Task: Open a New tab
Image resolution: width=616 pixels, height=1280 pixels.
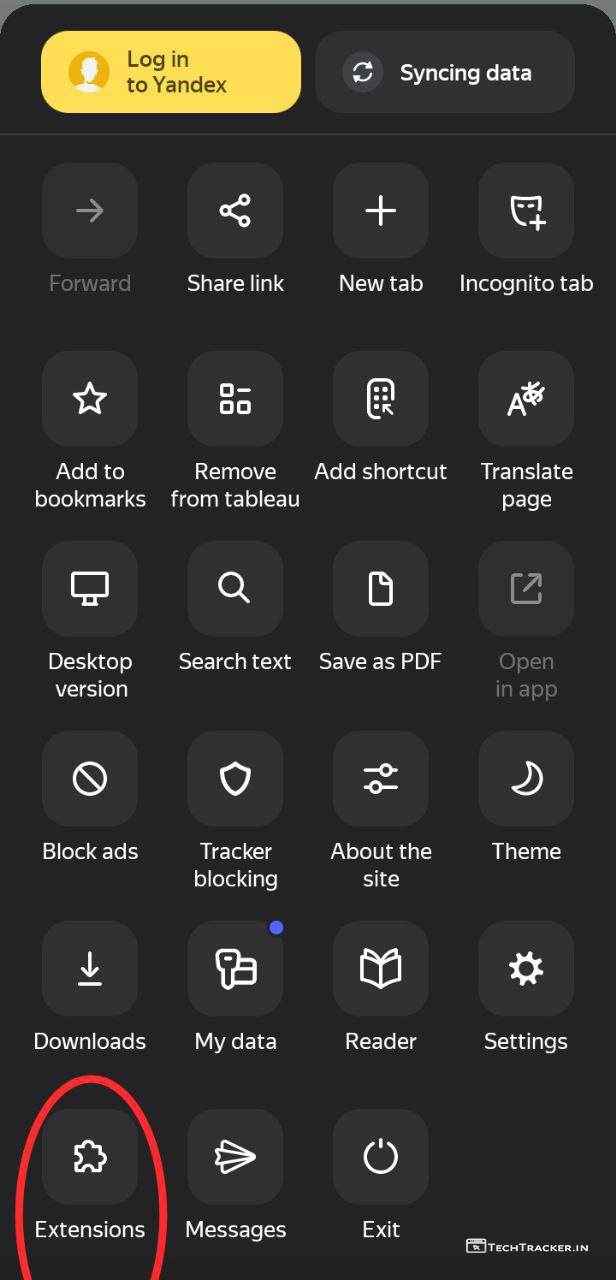Action: [381, 211]
